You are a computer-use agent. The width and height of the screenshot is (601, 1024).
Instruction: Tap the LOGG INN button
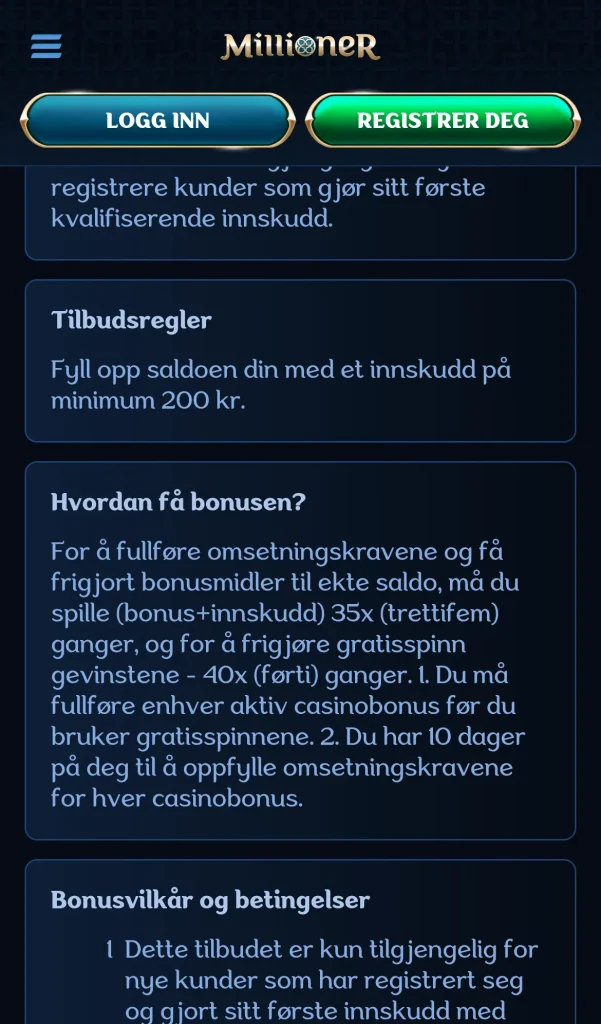click(x=157, y=120)
